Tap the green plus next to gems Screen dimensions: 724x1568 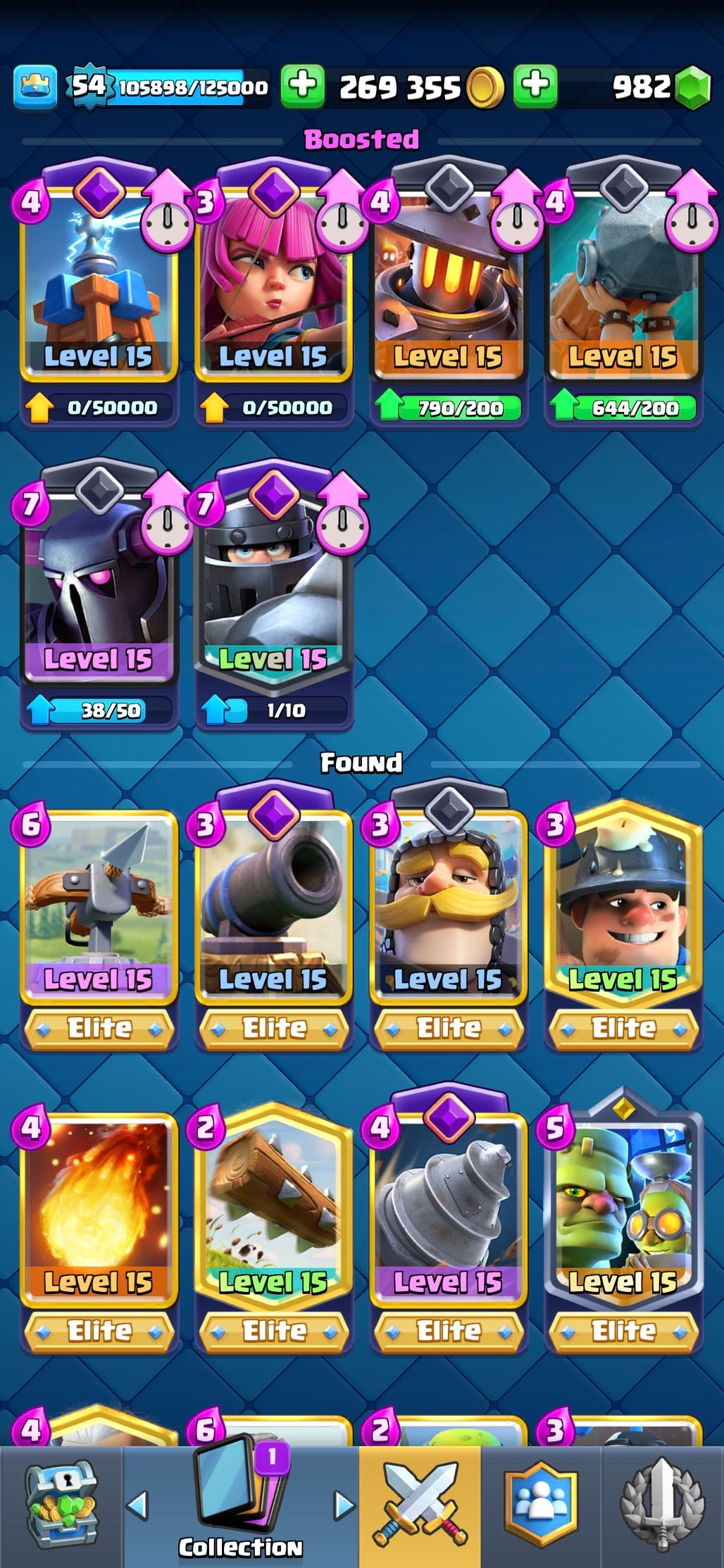point(535,86)
